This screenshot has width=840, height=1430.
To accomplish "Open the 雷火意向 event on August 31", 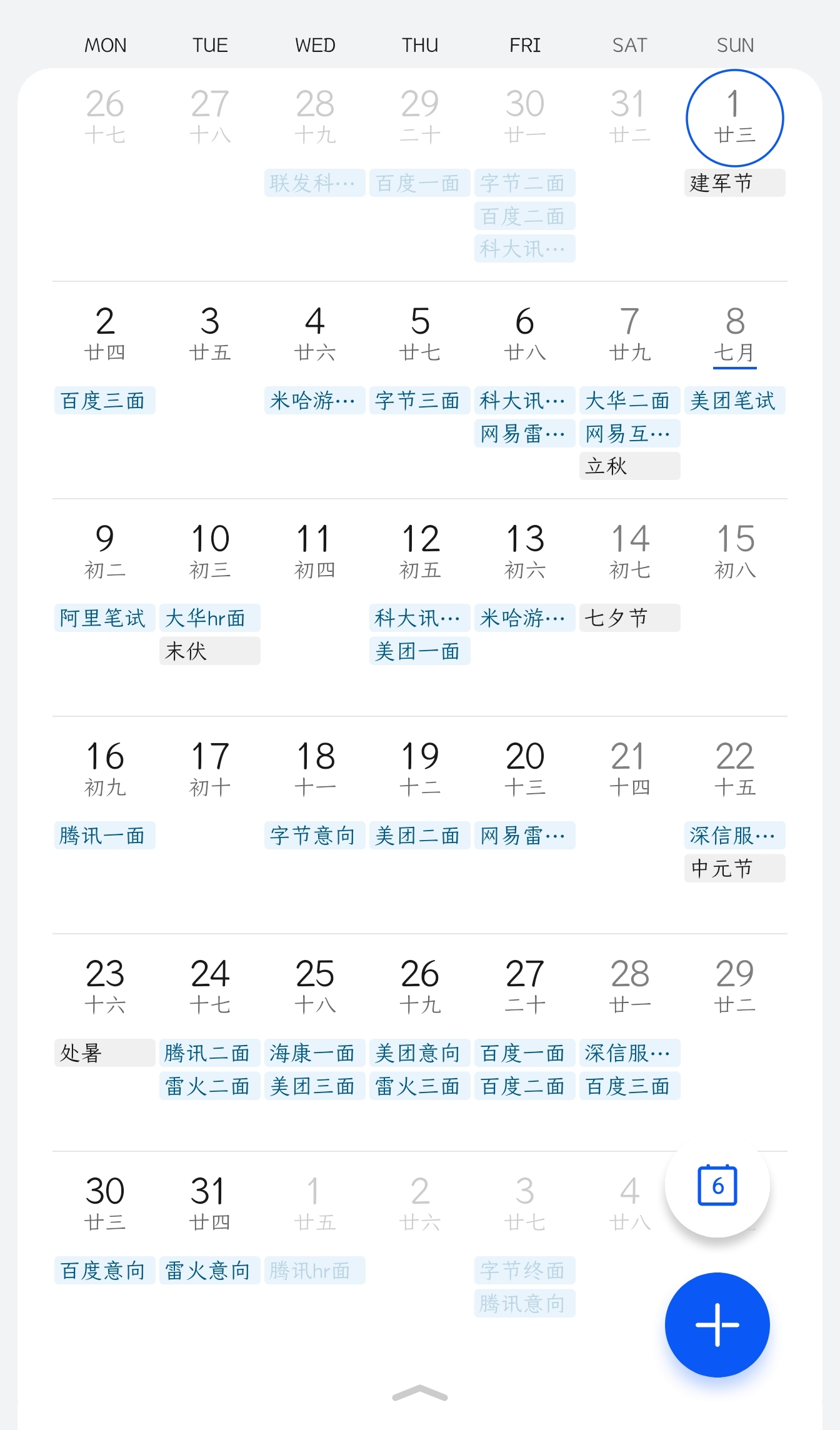I will pos(209,1271).
